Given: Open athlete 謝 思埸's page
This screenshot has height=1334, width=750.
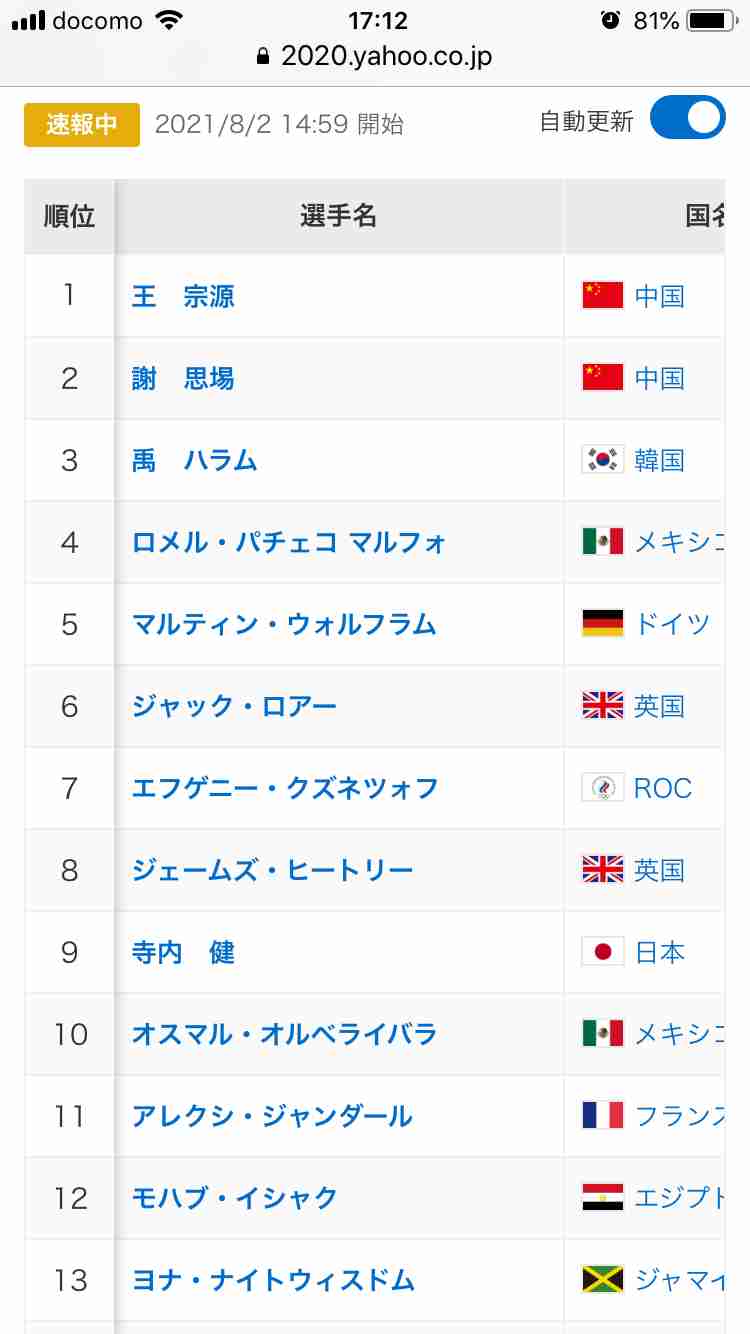Looking at the screenshot, I should point(183,378).
